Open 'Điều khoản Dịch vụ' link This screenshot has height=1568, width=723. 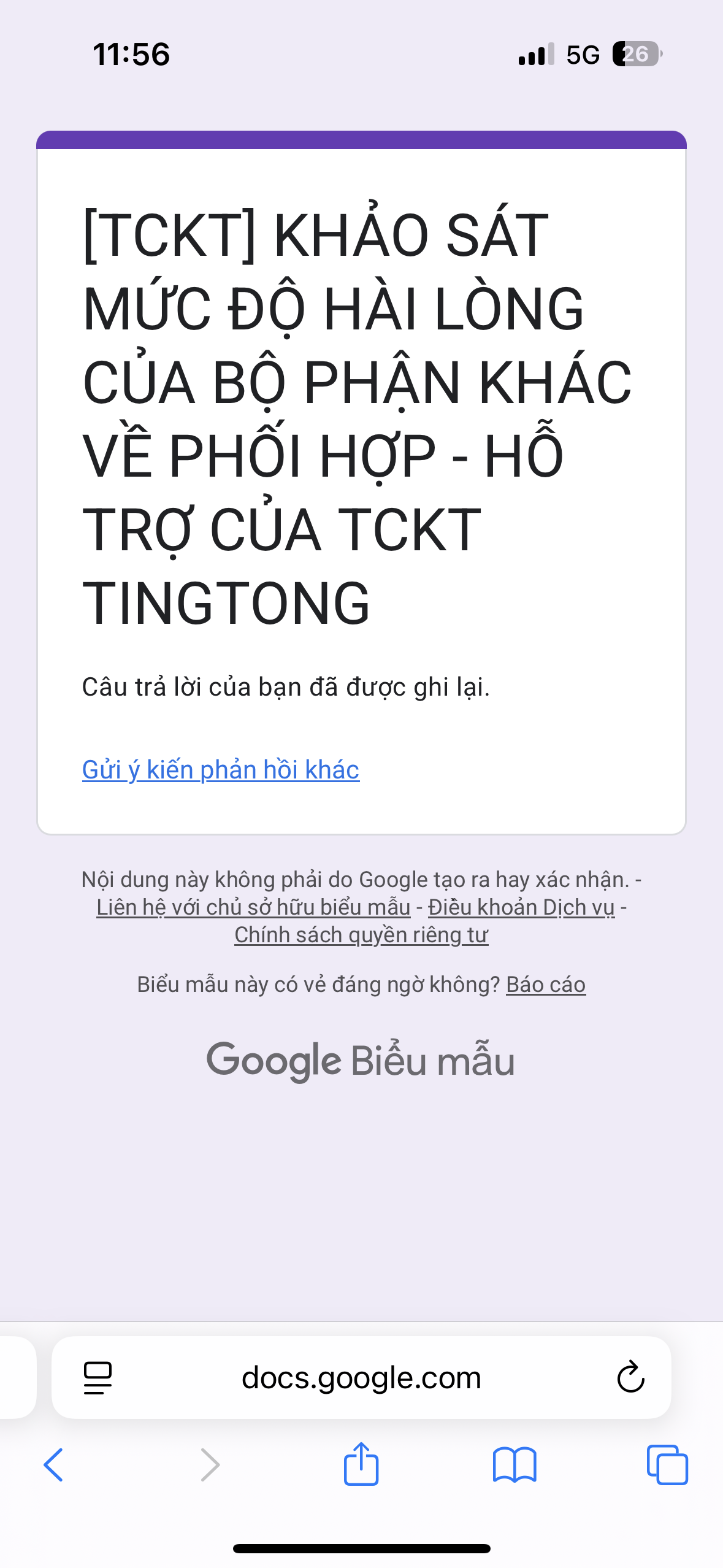521,907
